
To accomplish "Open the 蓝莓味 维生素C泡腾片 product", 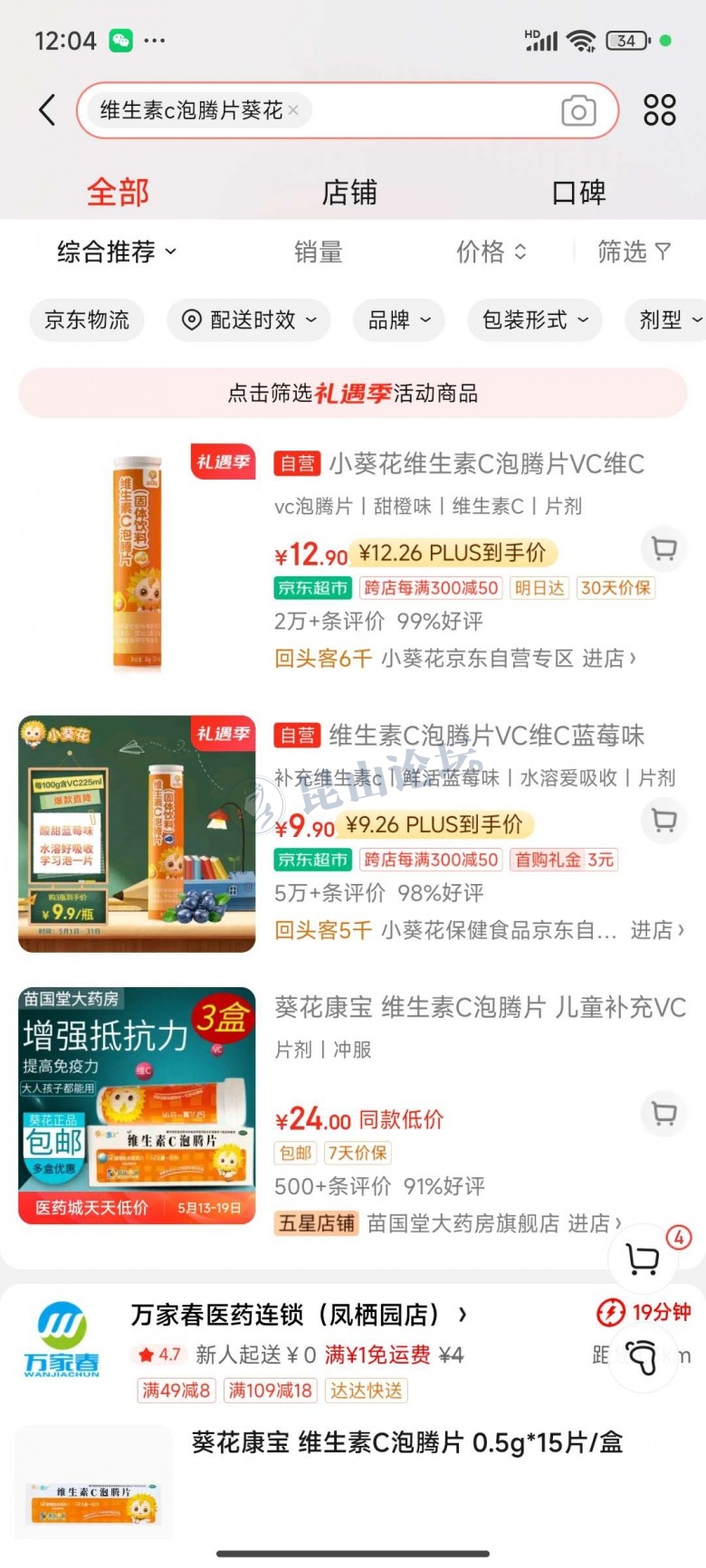I will tap(486, 736).
